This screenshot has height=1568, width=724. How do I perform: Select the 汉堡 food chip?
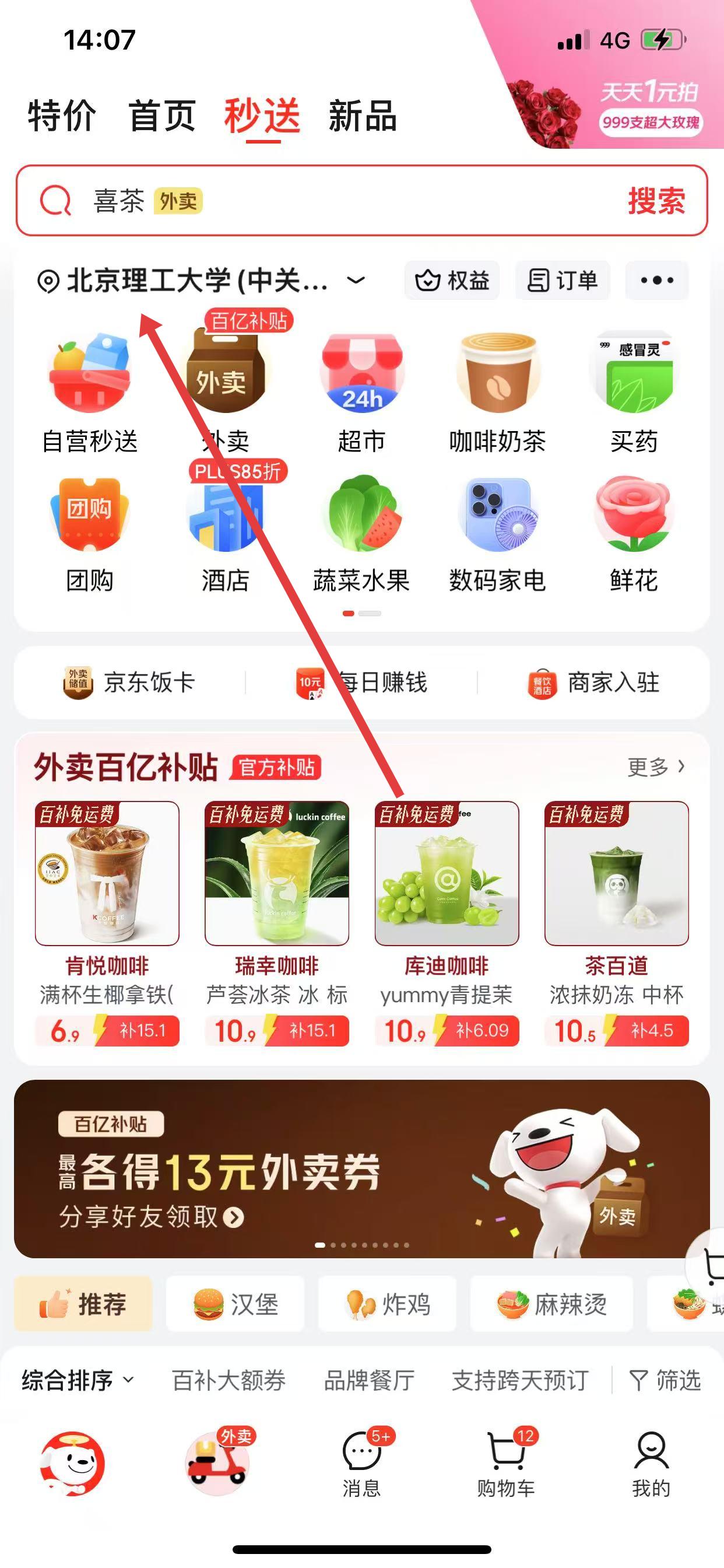235,1304
